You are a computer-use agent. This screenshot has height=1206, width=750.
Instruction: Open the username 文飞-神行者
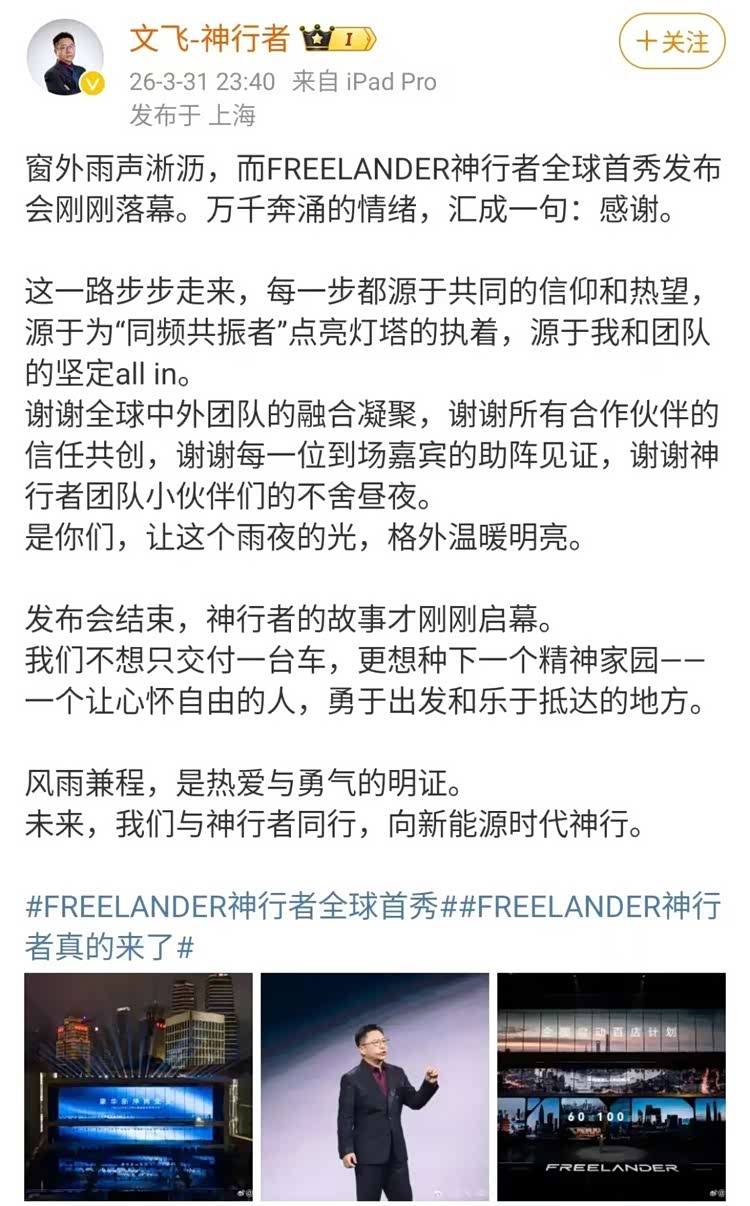[209, 39]
